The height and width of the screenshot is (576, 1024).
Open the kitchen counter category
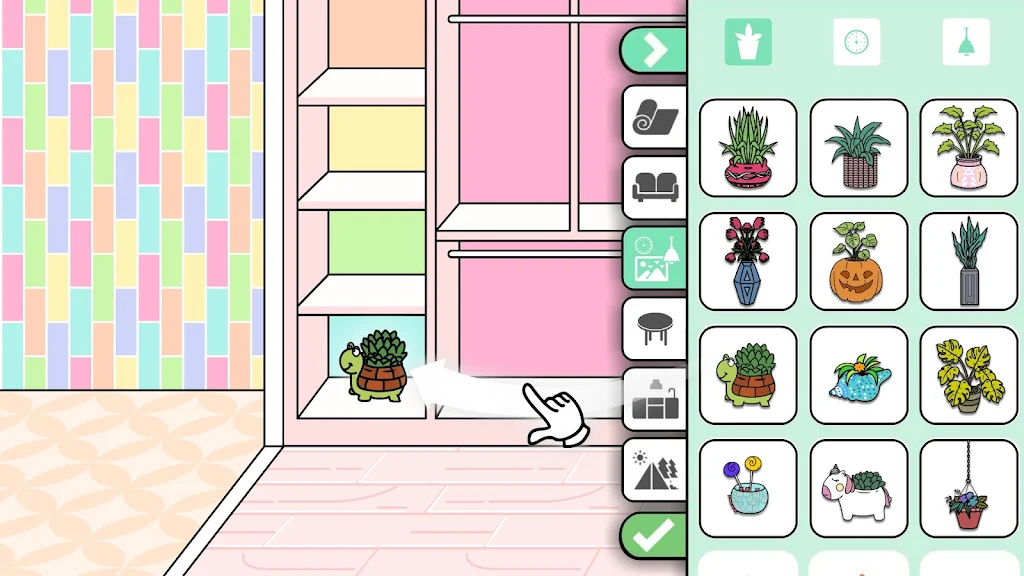coord(655,399)
